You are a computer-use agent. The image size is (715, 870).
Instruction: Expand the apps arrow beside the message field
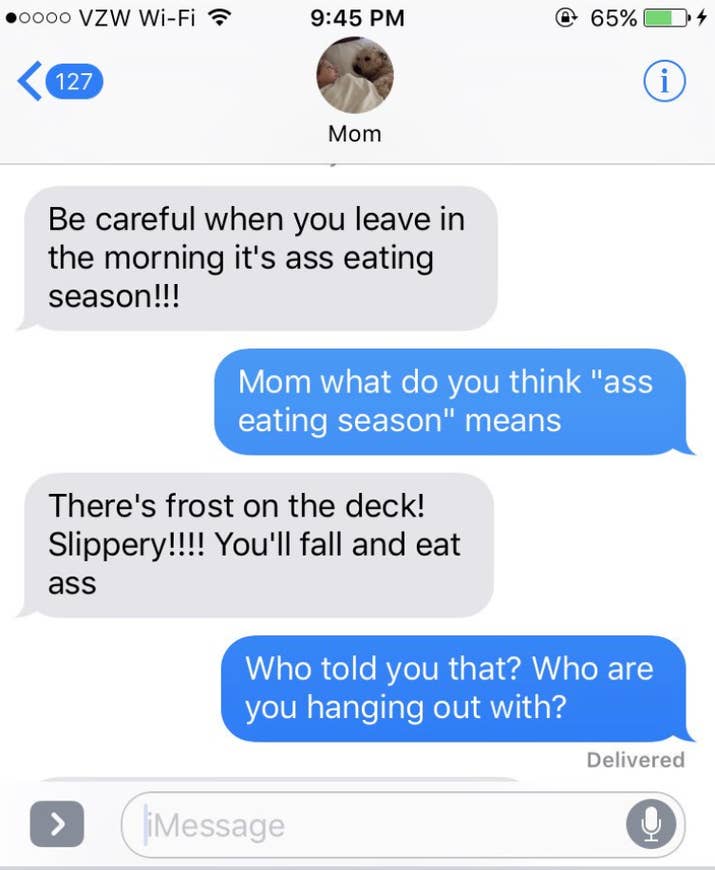[x=57, y=824]
